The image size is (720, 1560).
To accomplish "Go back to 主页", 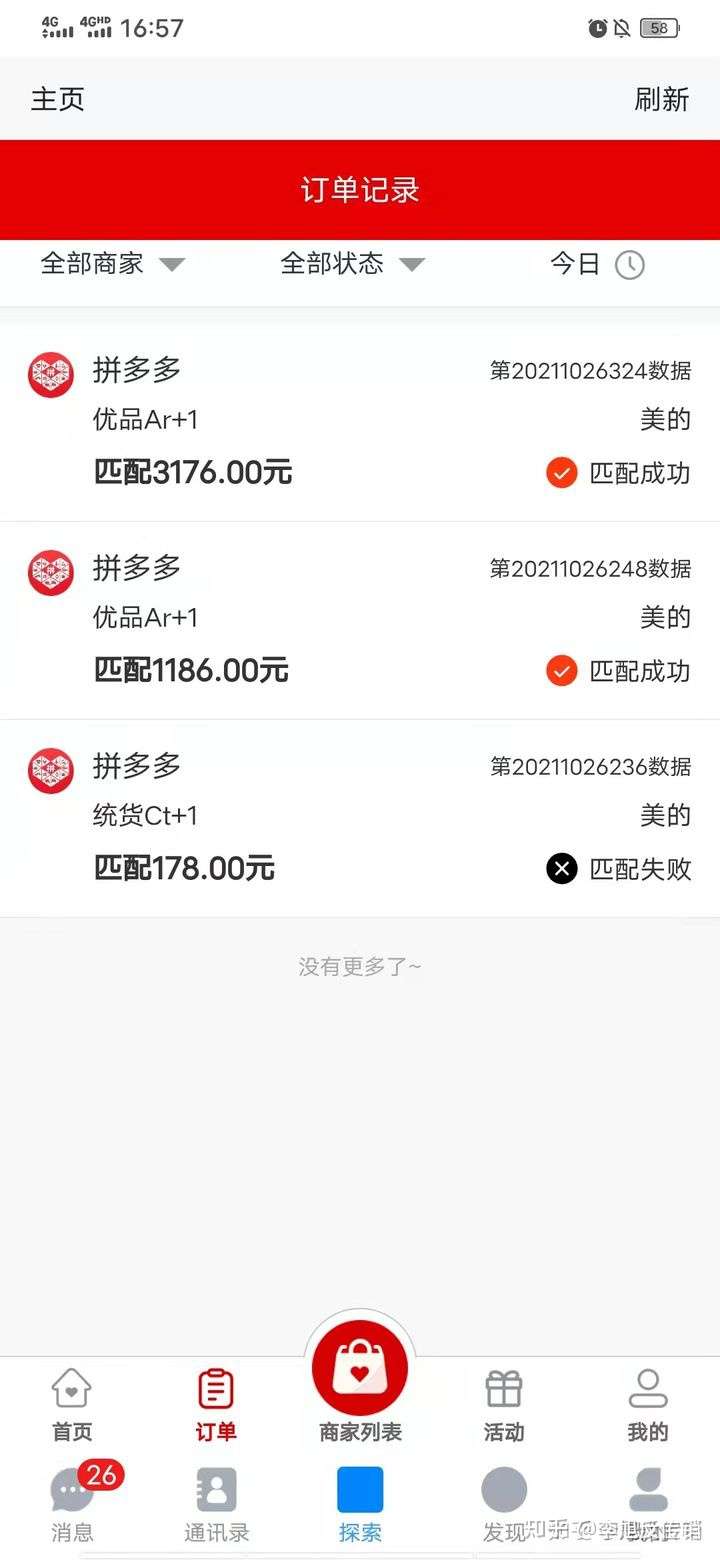I will click(x=58, y=99).
